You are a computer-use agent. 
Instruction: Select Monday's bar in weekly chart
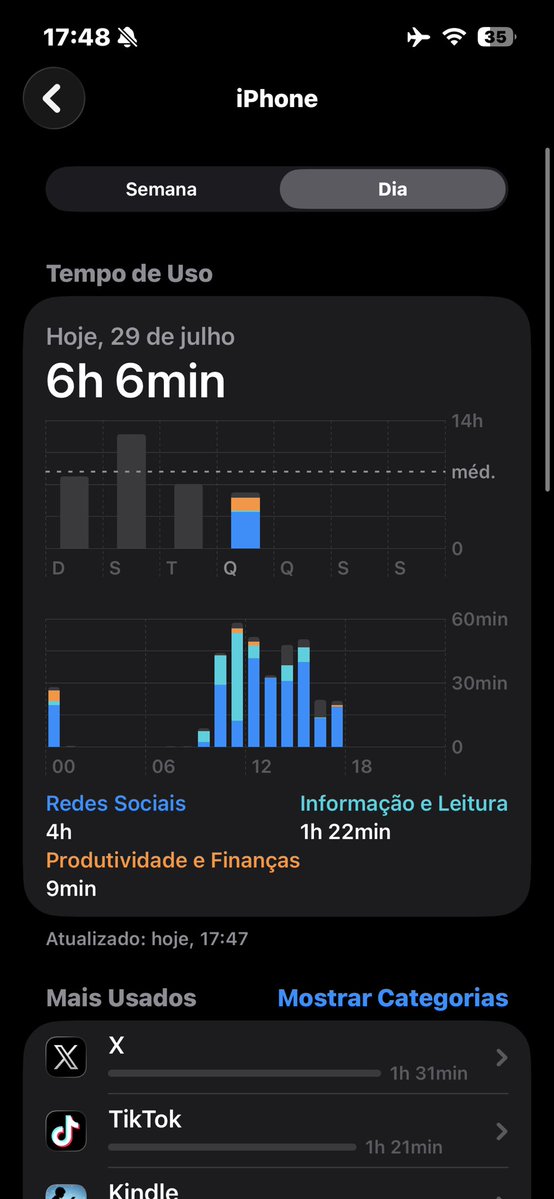131,491
